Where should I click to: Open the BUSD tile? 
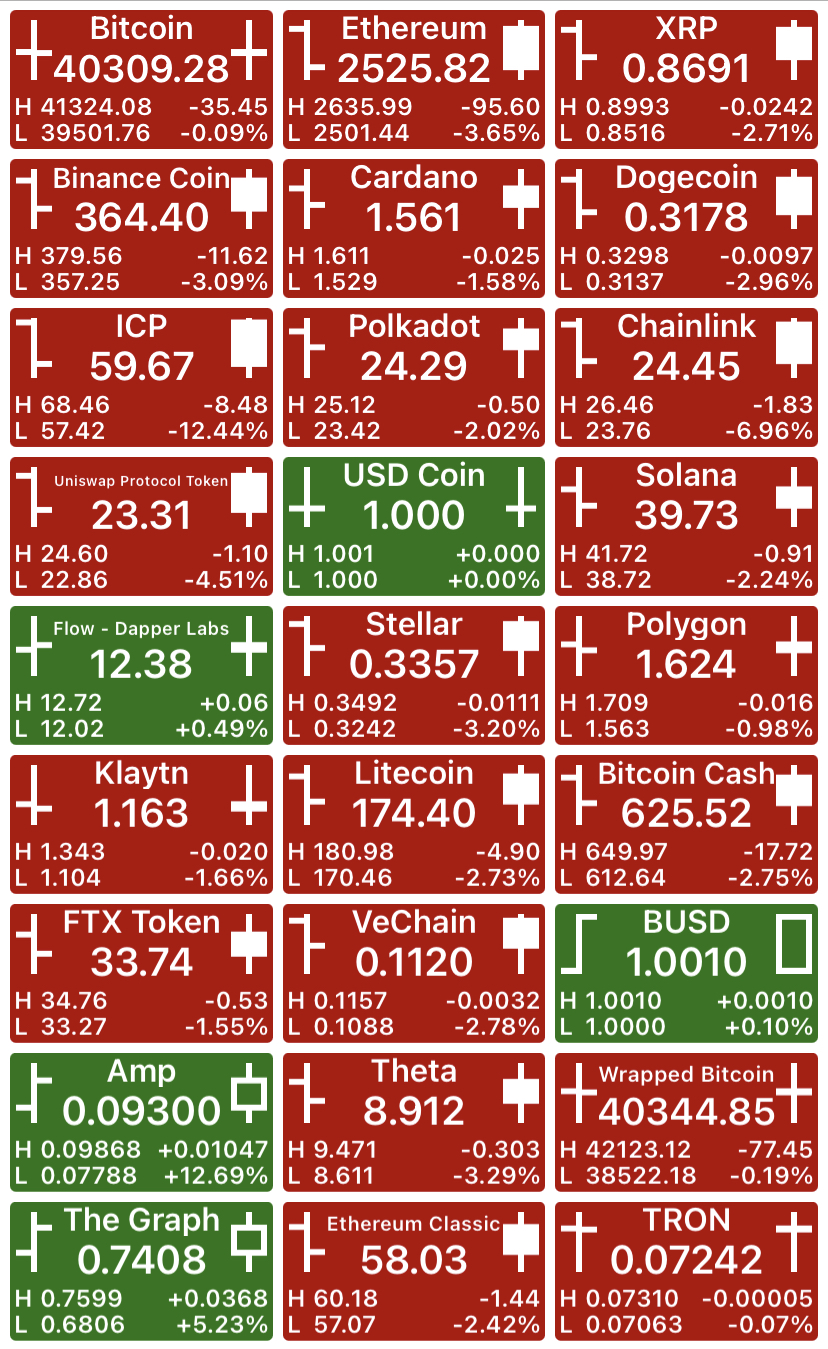[x=687, y=974]
